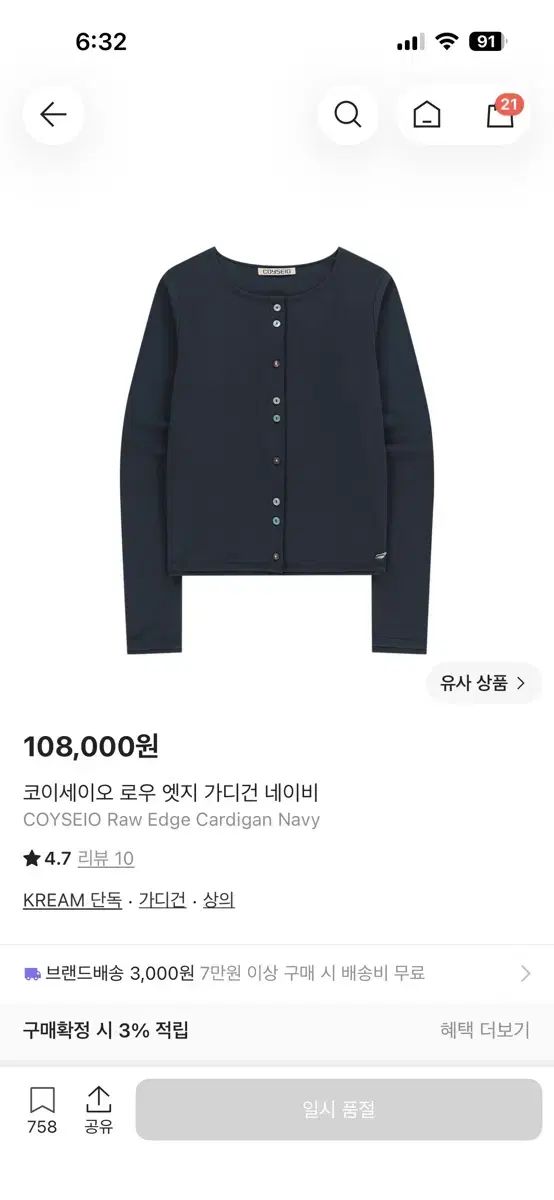Go to the home icon
The height and width of the screenshot is (1200, 554).
click(x=427, y=114)
